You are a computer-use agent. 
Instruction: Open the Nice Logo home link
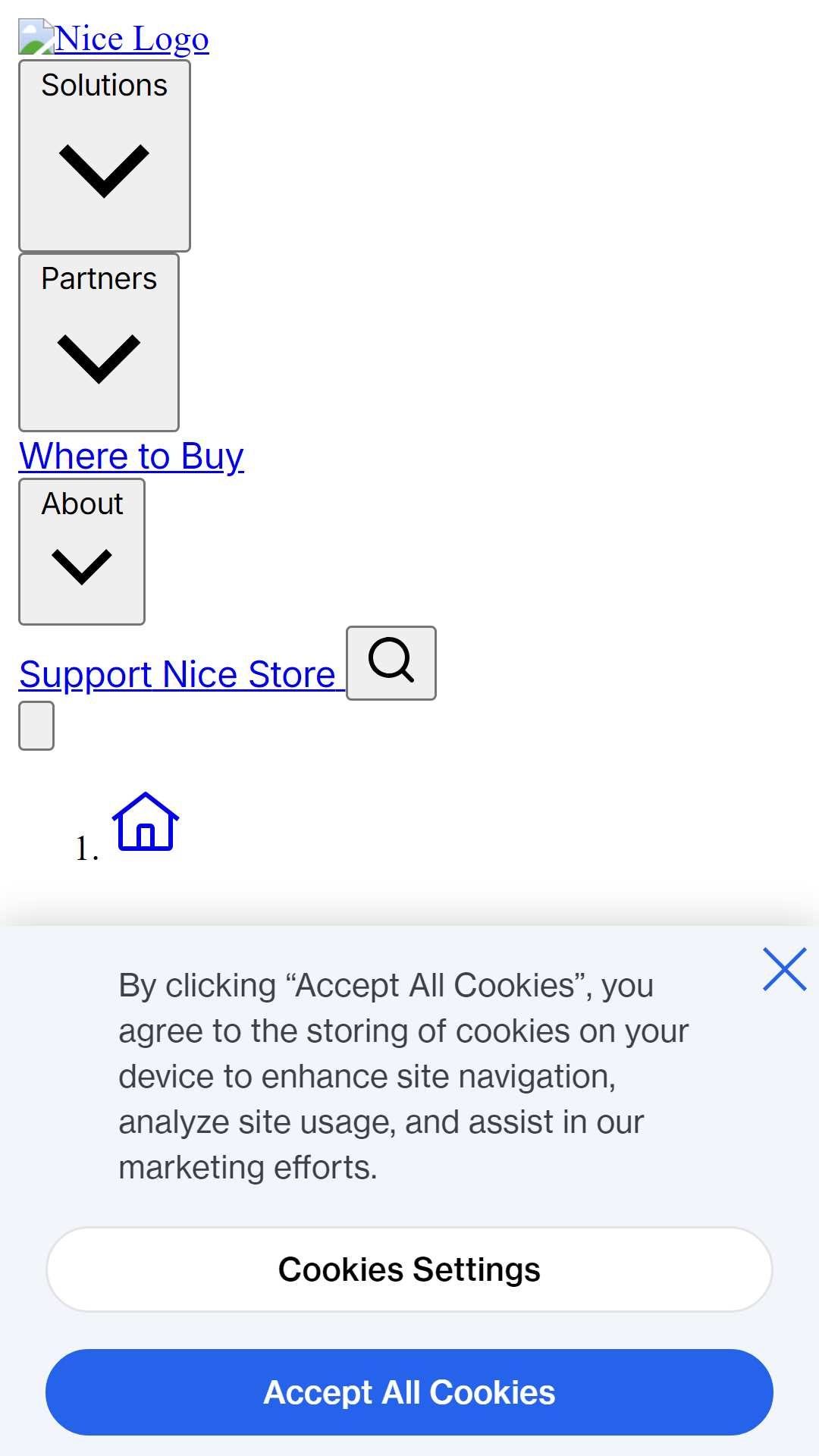click(114, 38)
